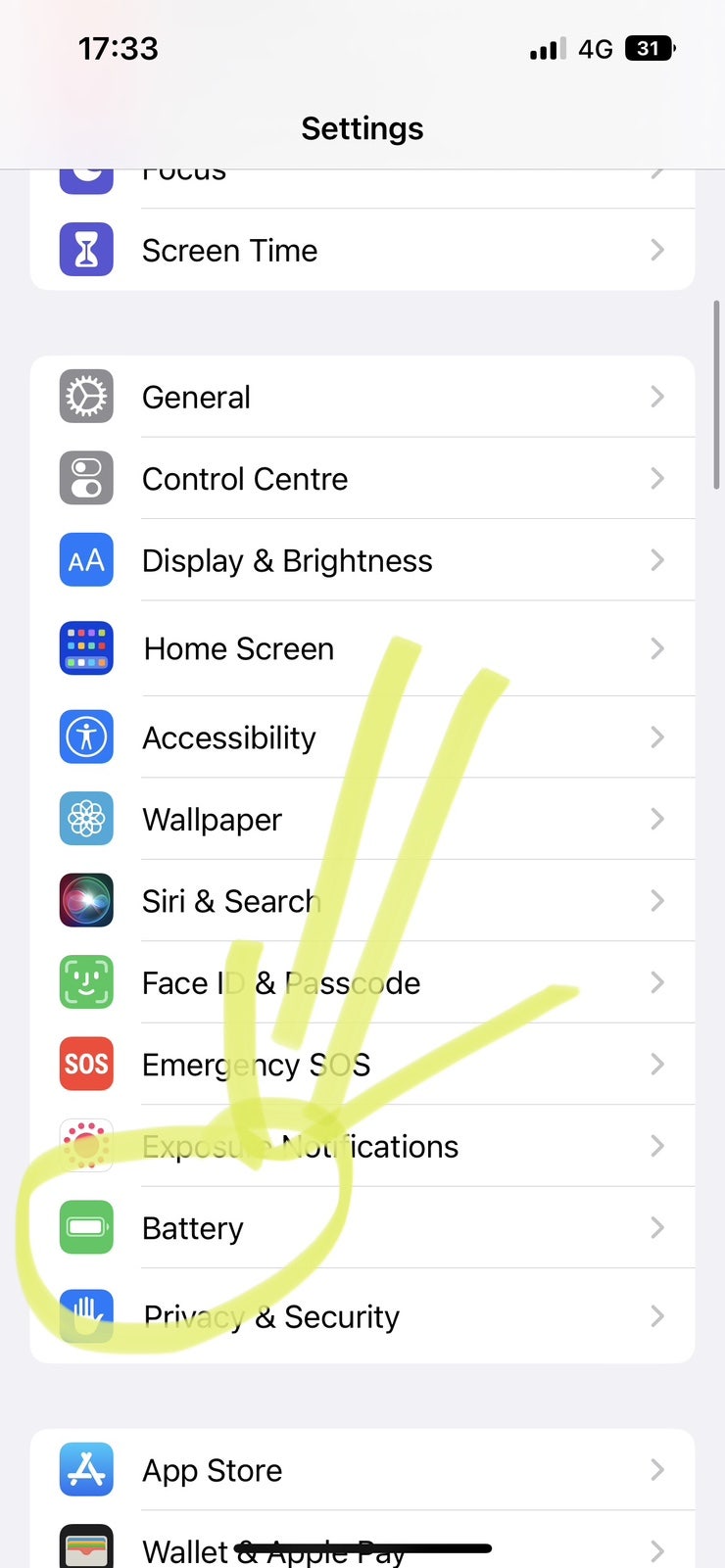Go to Control Centre settings
This screenshot has height=1568, width=725.
tap(362, 479)
